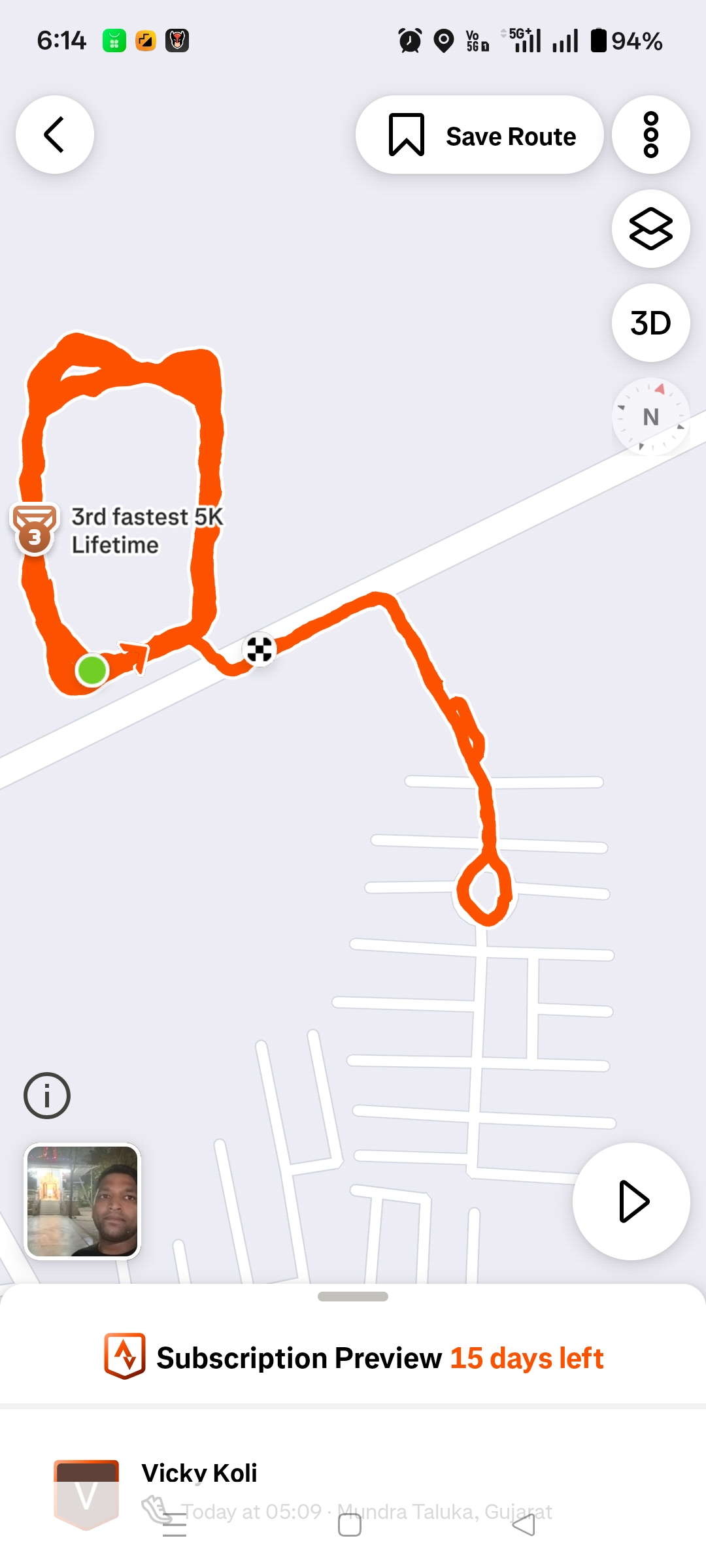Play the route flyover
The height and width of the screenshot is (1568, 706).
[631, 1201]
